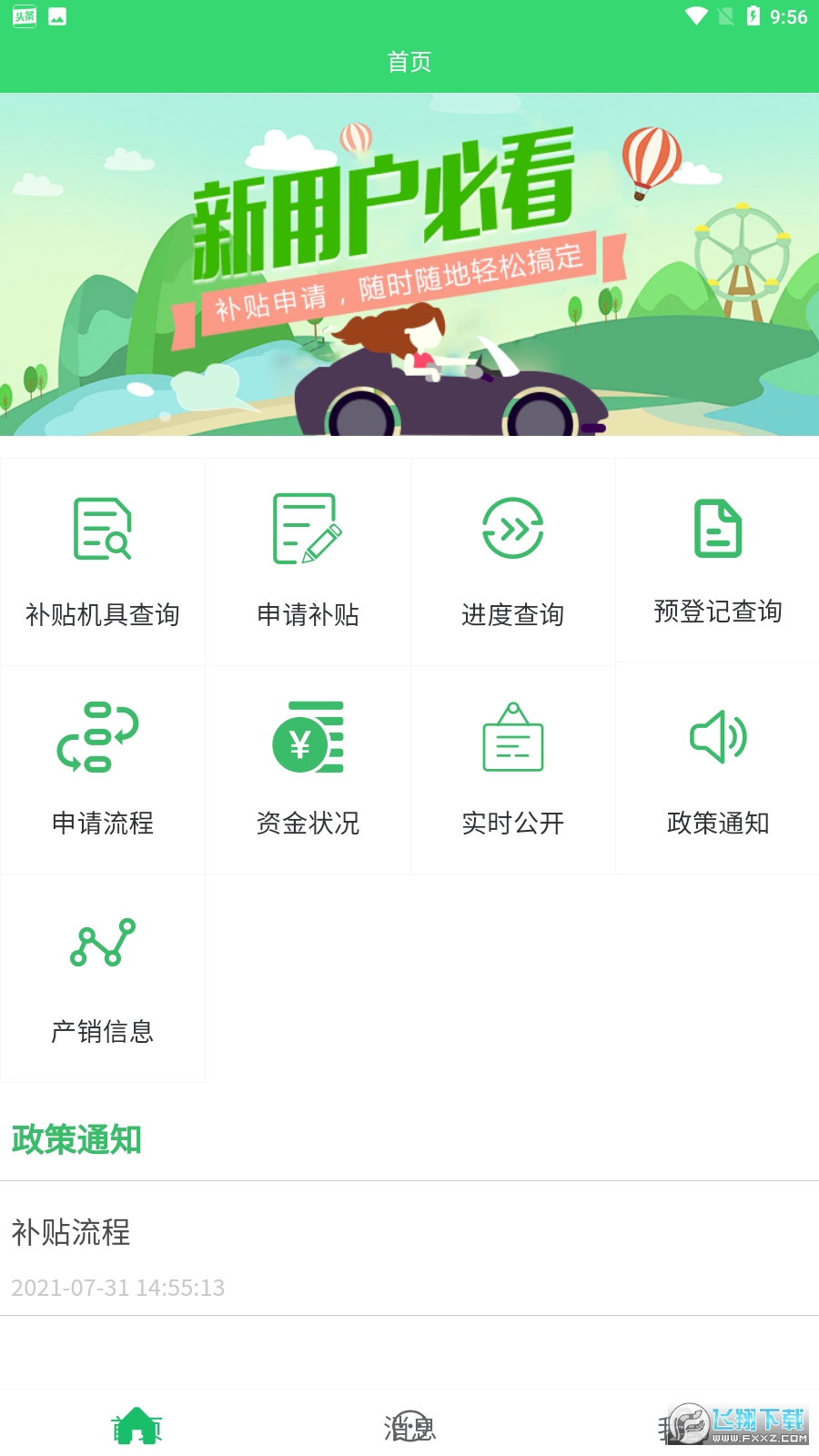Select the 产销信息 chart icon
The width and height of the screenshot is (819, 1456).
click(x=102, y=948)
